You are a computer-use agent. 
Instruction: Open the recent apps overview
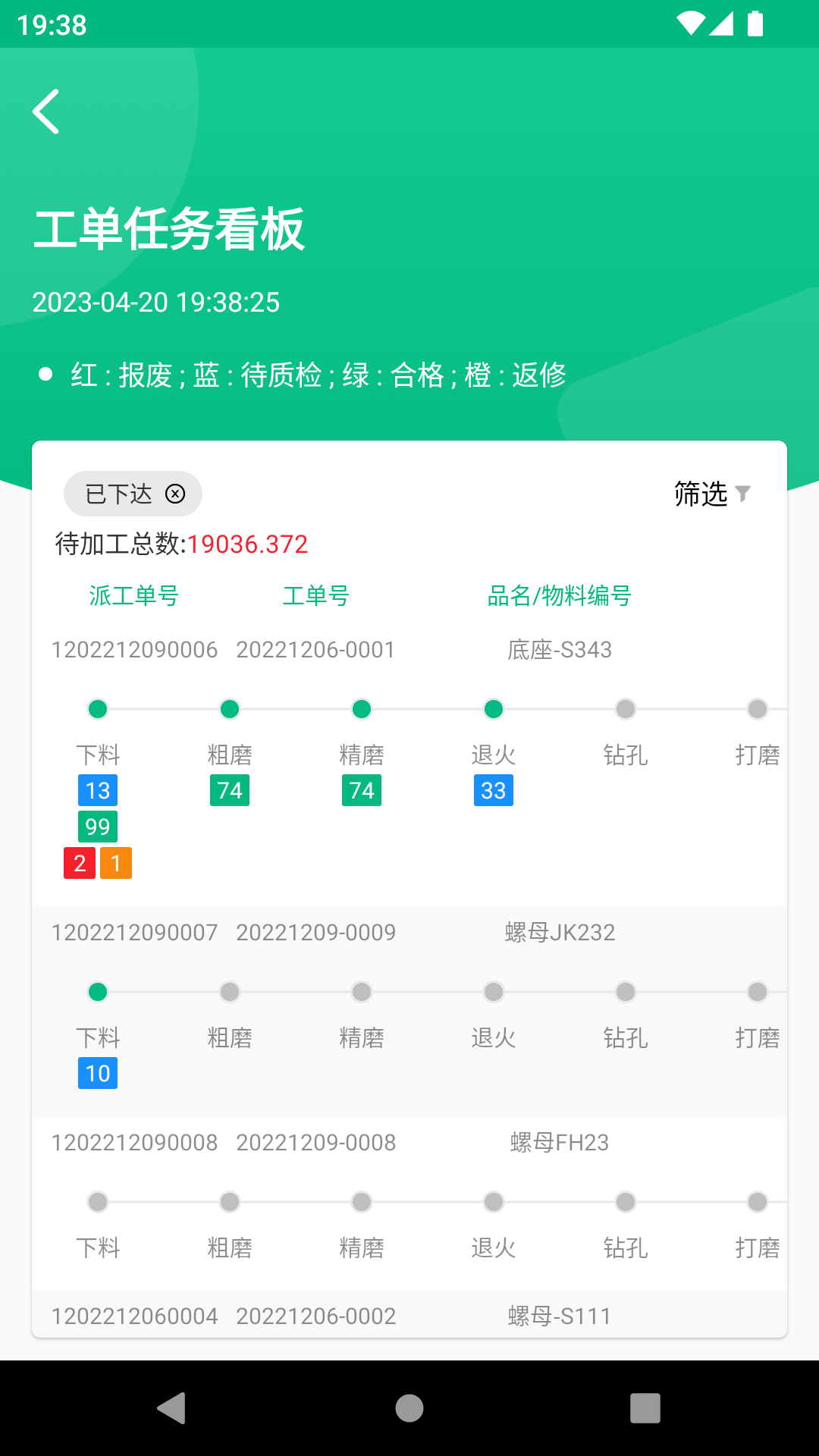pos(645,1408)
